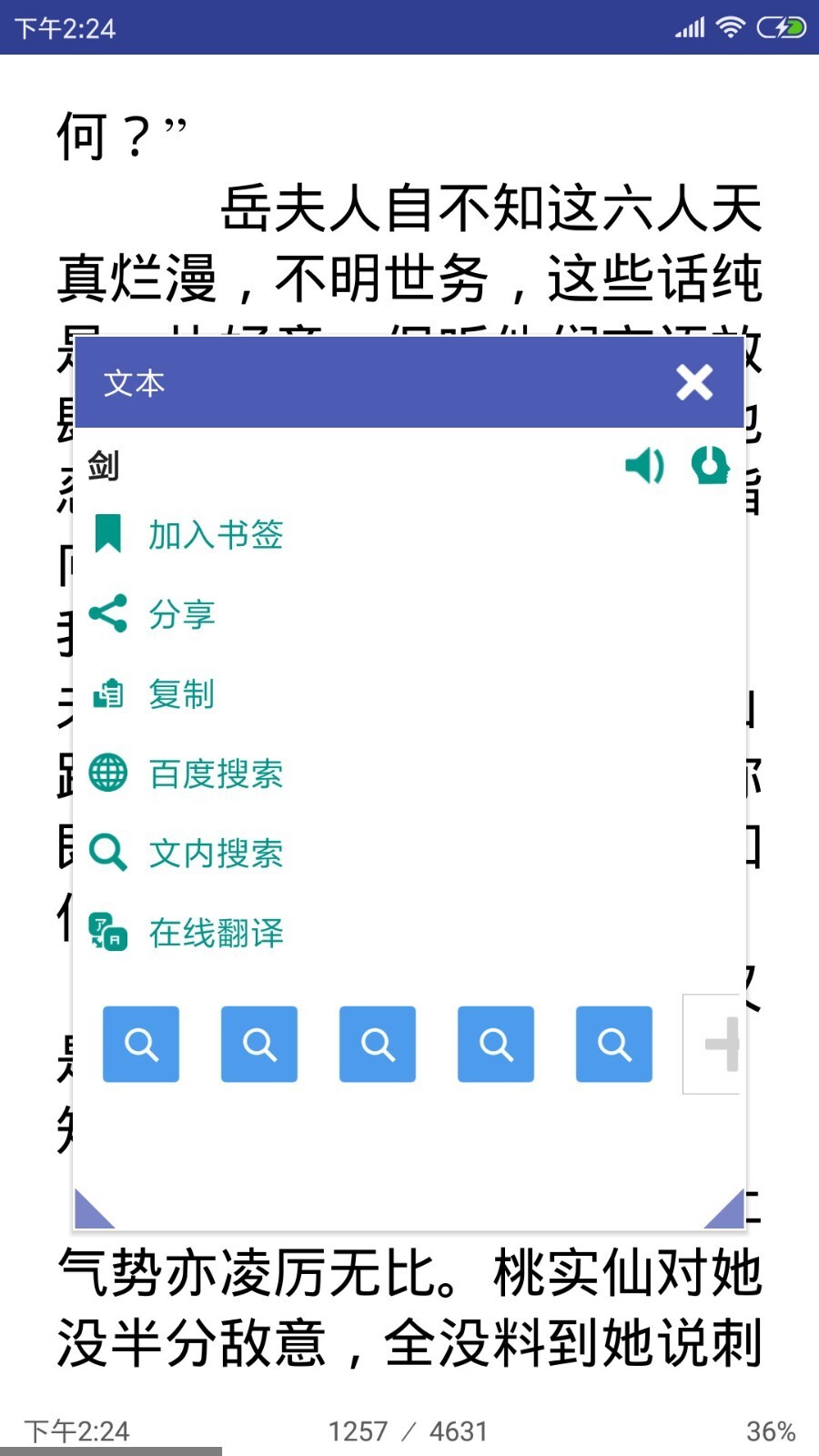Image resolution: width=819 pixels, height=1456 pixels.
Task: Open text-to-speech via the headset icon
Action: 711,466
